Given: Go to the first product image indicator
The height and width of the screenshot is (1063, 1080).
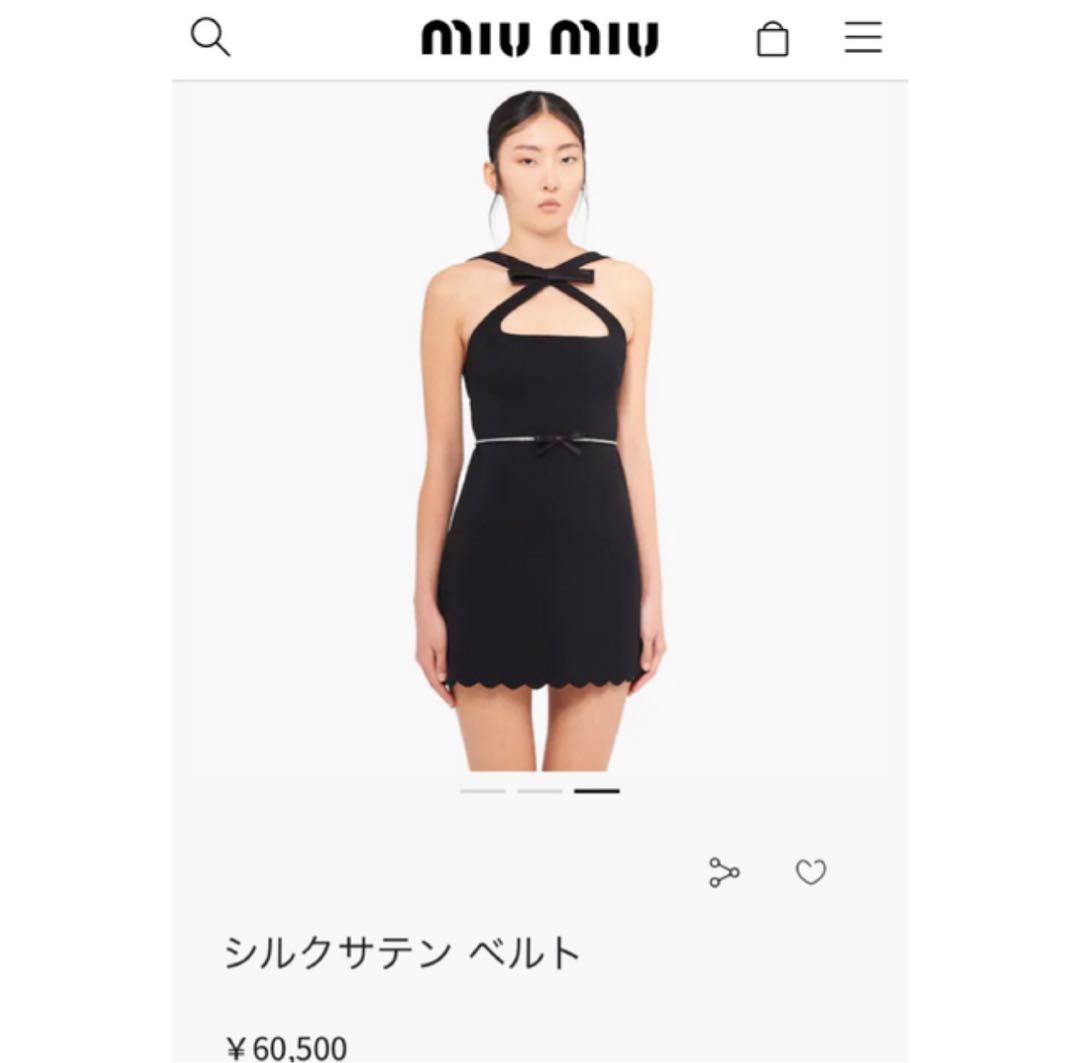Looking at the screenshot, I should click(x=483, y=791).
